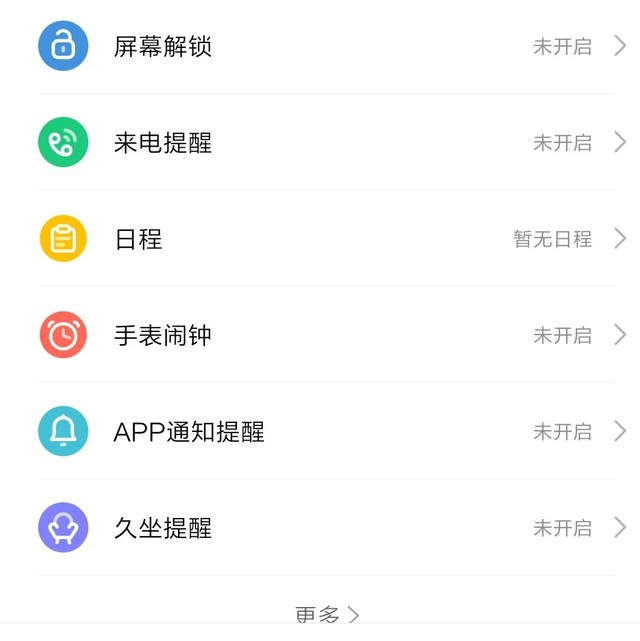This screenshot has width=640, height=641.
Task: Open APP通知提醒 settings
Action: (320, 431)
